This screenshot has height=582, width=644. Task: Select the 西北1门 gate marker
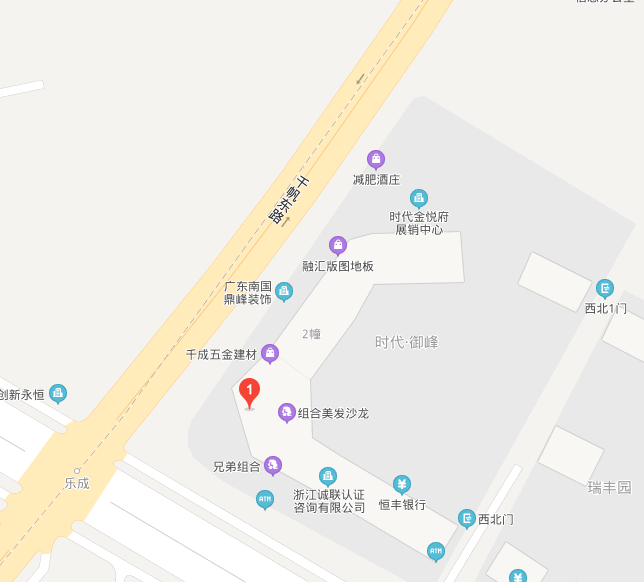pos(604,289)
